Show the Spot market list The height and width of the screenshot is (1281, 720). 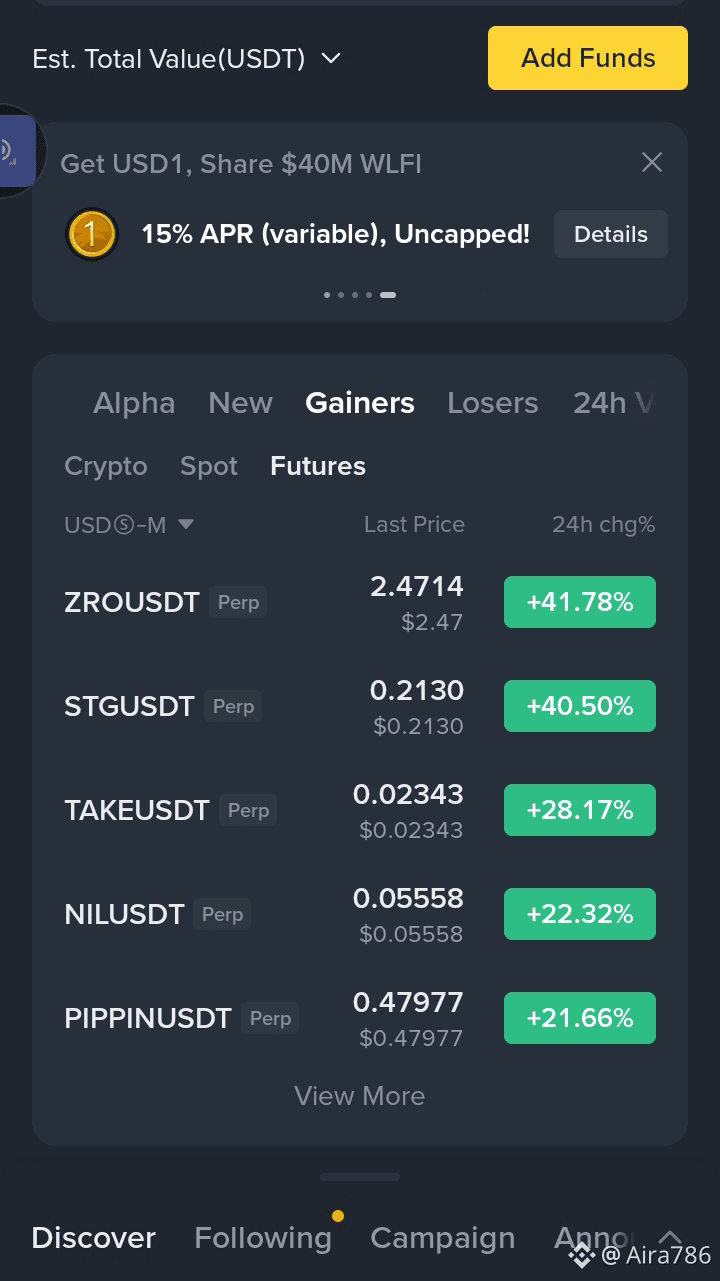pyautogui.click(x=209, y=466)
